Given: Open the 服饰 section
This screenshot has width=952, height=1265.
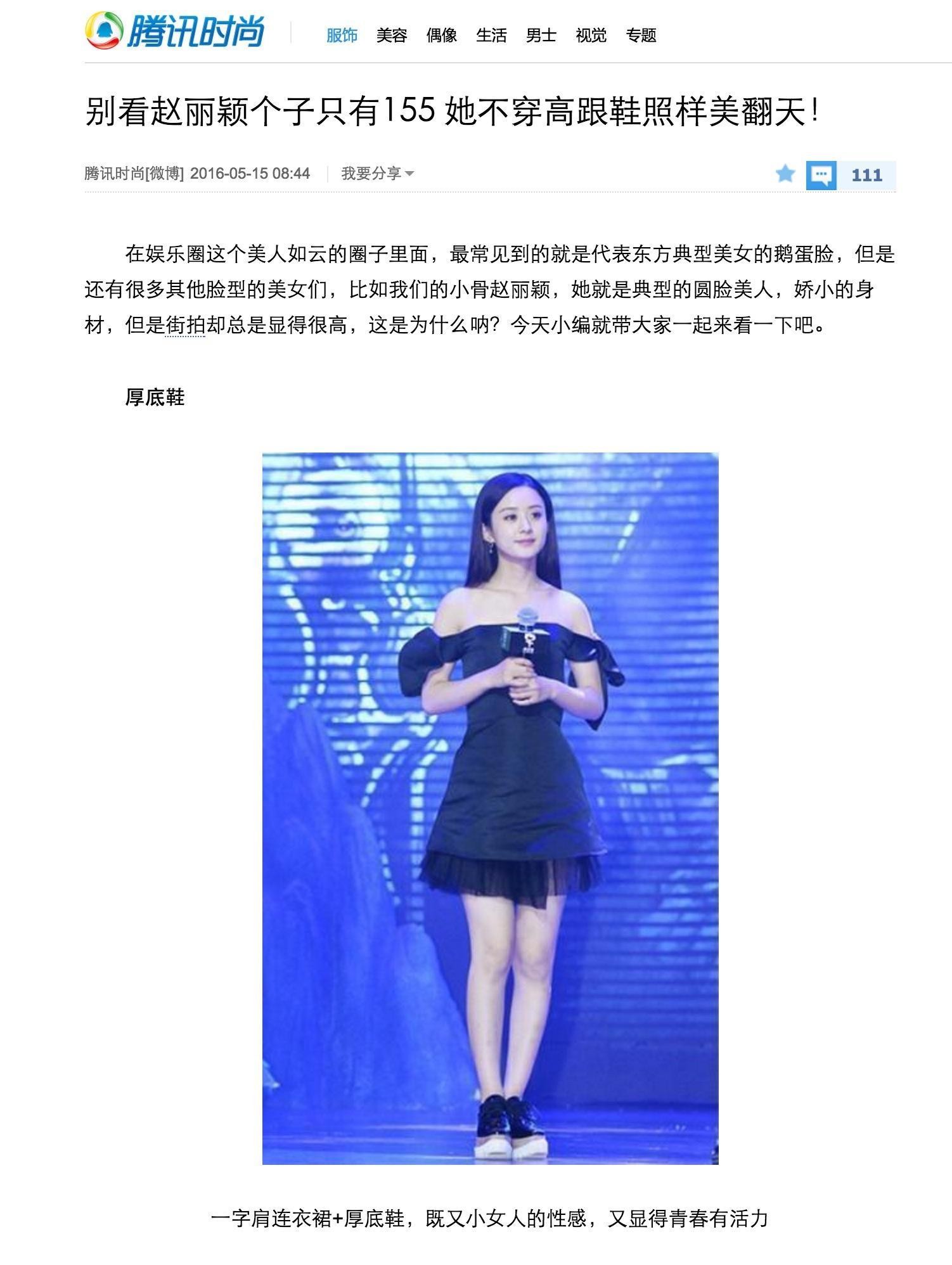Looking at the screenshot, I should [342, 35].
